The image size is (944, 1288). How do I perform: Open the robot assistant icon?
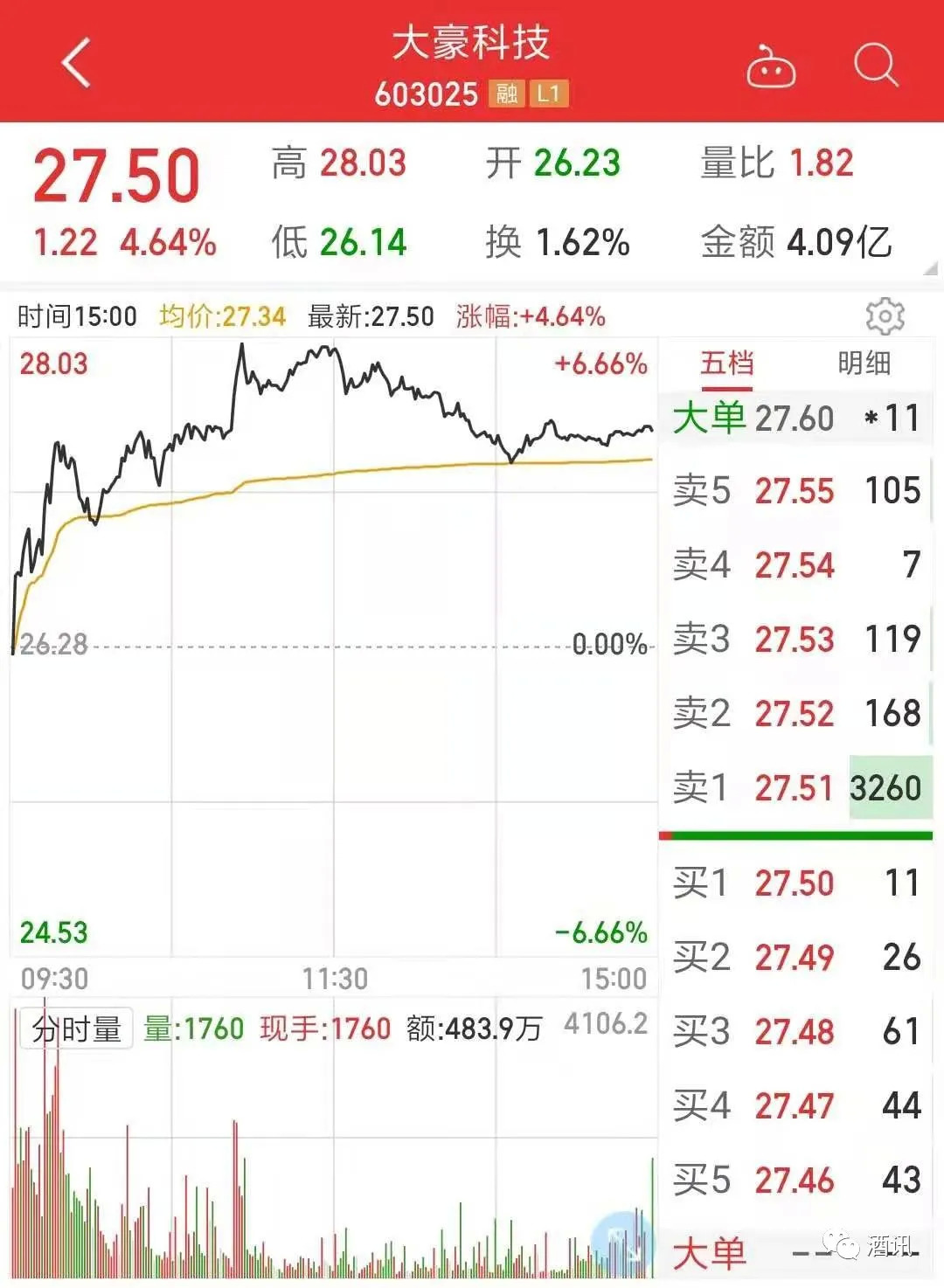(x=770, y=66)
